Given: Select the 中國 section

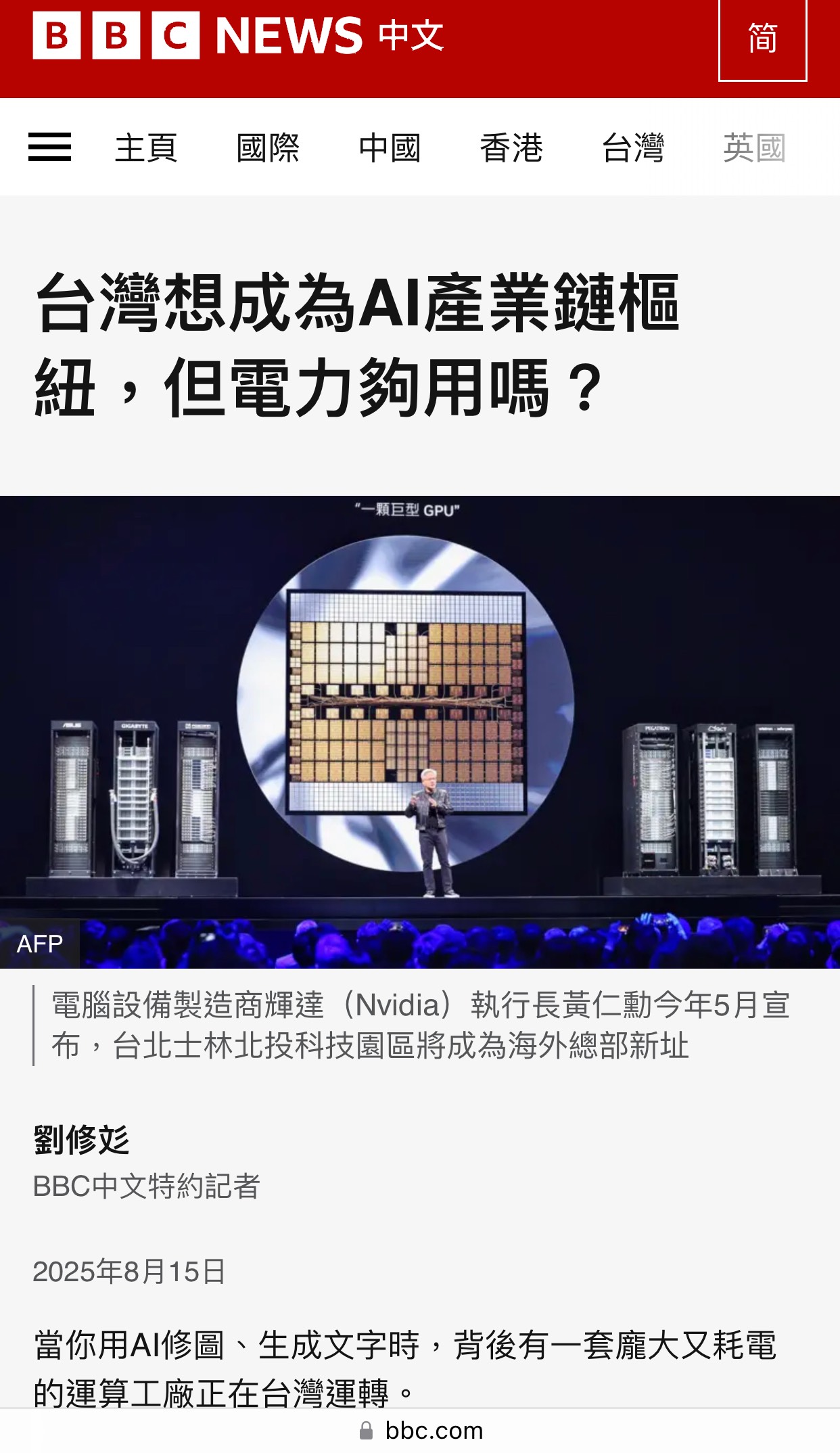Looking at the screenshot, I should coord(390,147).
